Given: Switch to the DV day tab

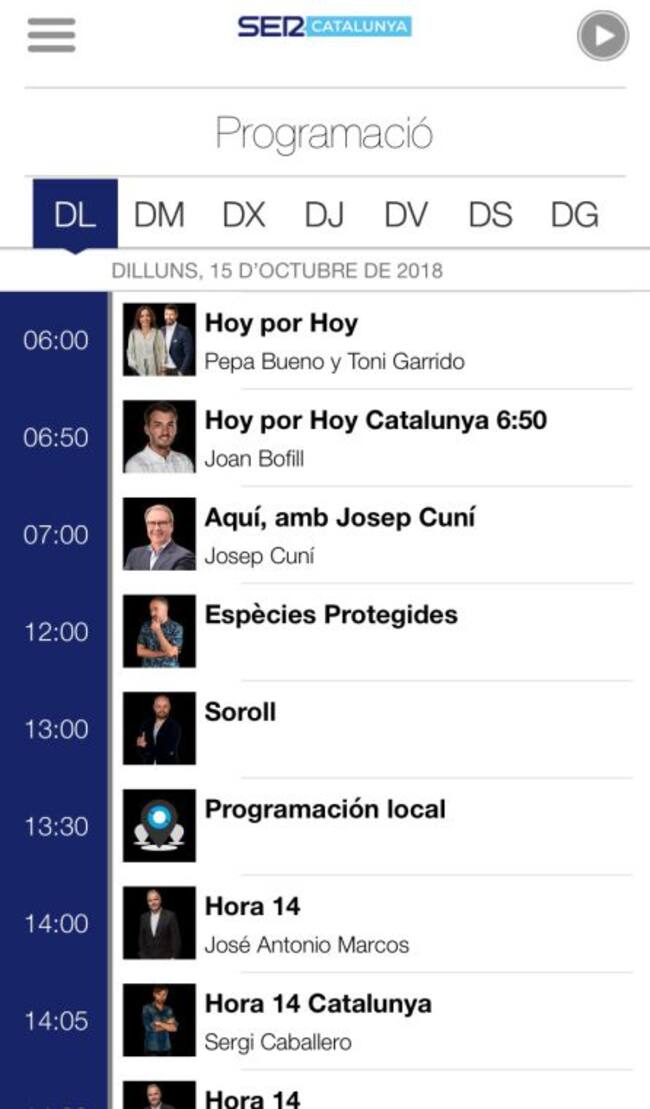Looking at the screenshot, I should (x=406, y=214).
